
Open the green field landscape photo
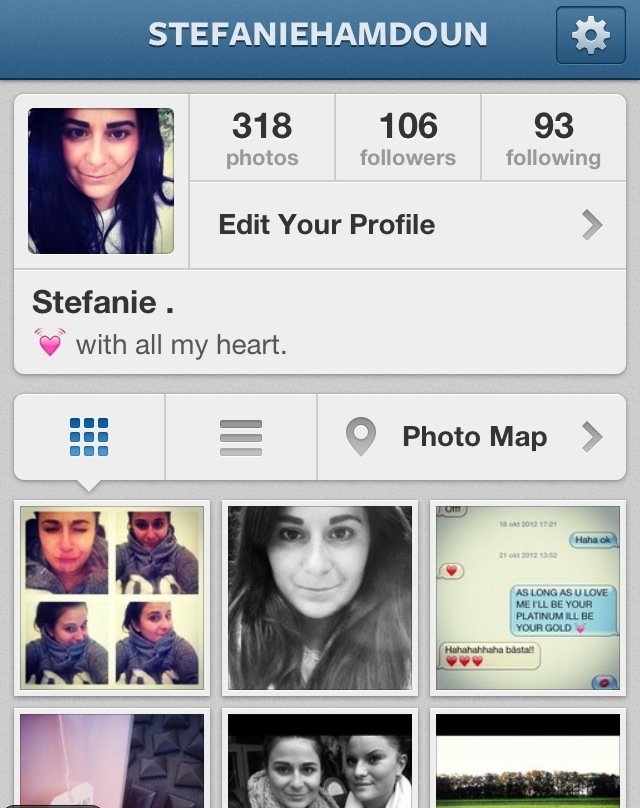(x=527, y=762)
